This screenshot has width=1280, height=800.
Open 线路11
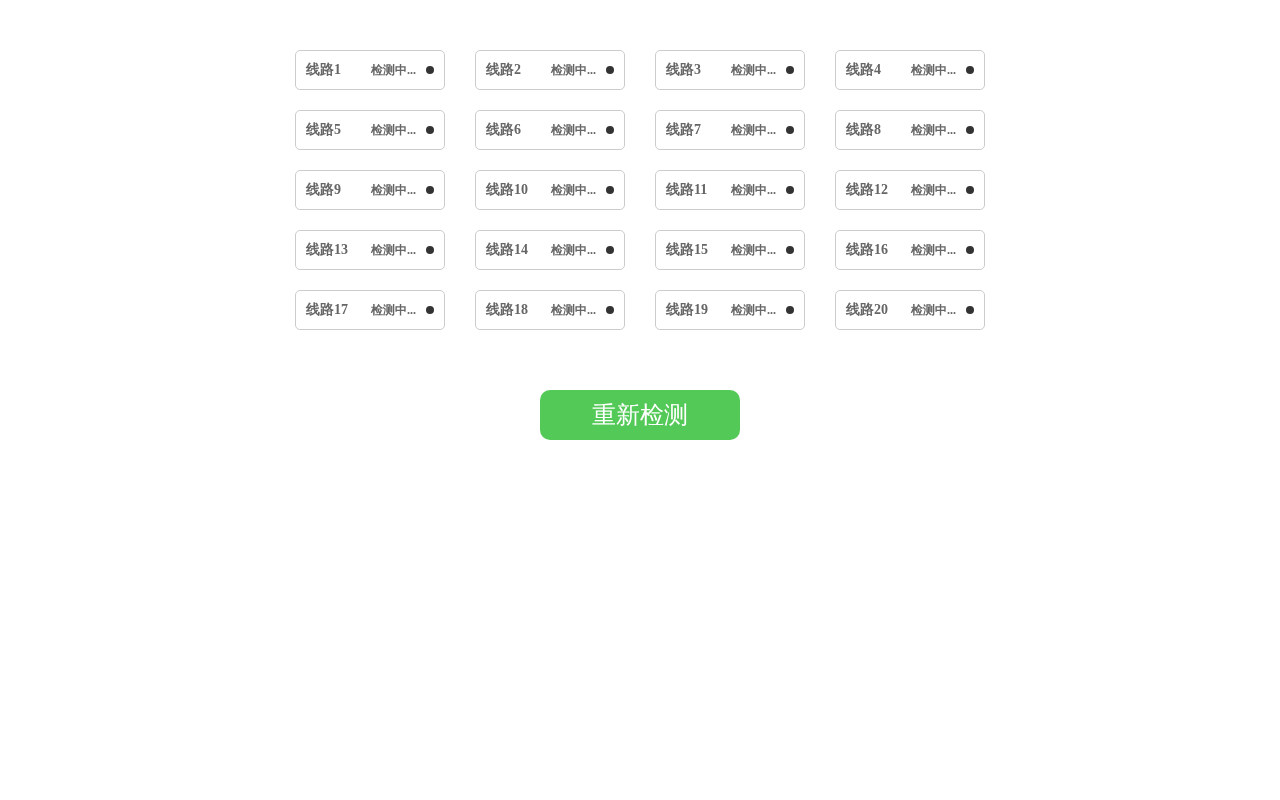pyautogui.click(x=730, y=190)
